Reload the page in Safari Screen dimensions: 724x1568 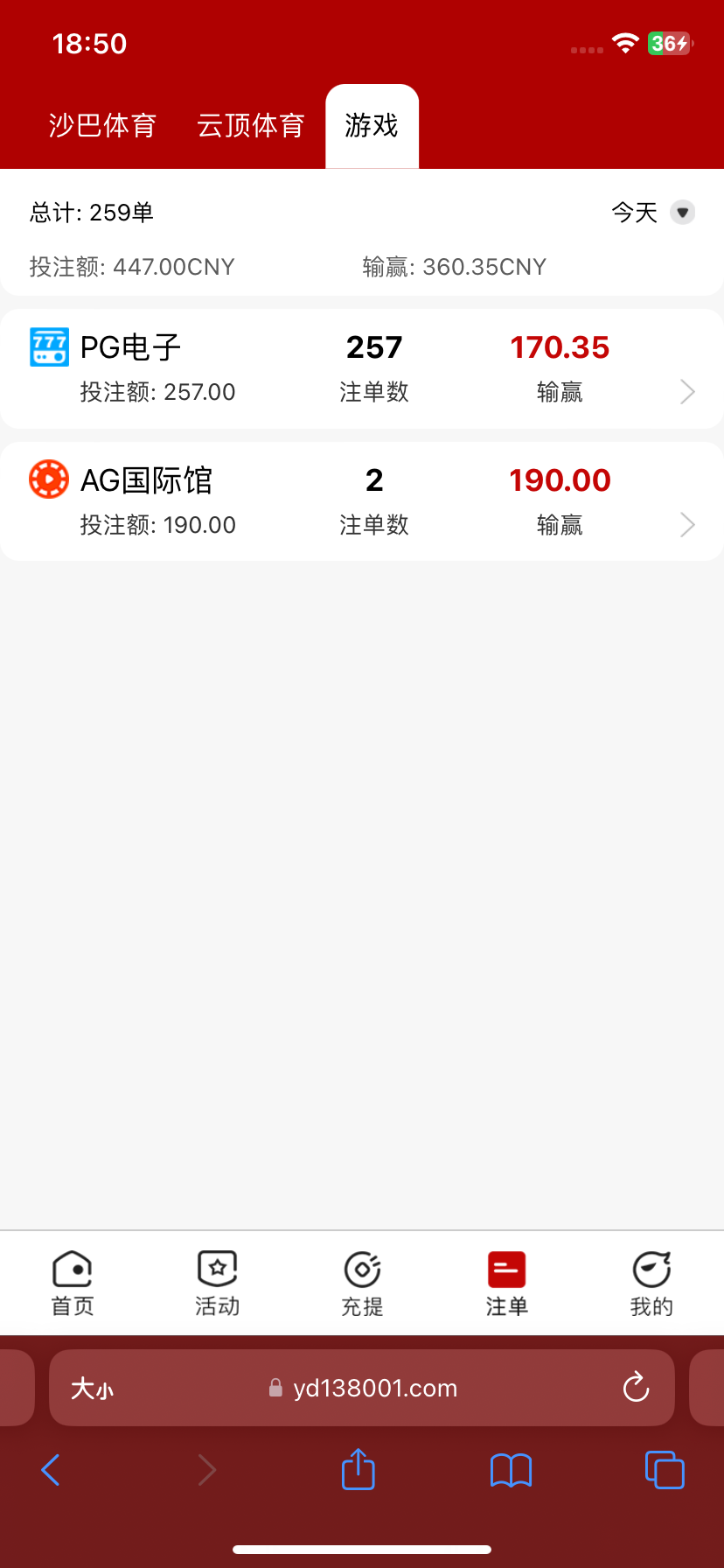636,1388
